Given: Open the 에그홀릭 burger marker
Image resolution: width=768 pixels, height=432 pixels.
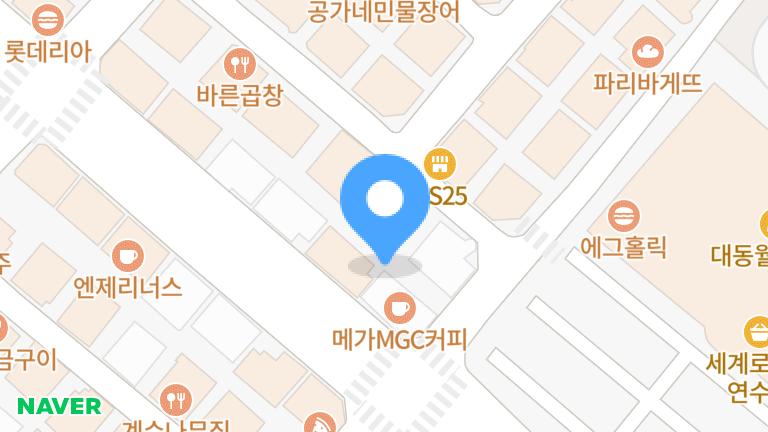Looking at the screenshot, I should tap(625, 214).
